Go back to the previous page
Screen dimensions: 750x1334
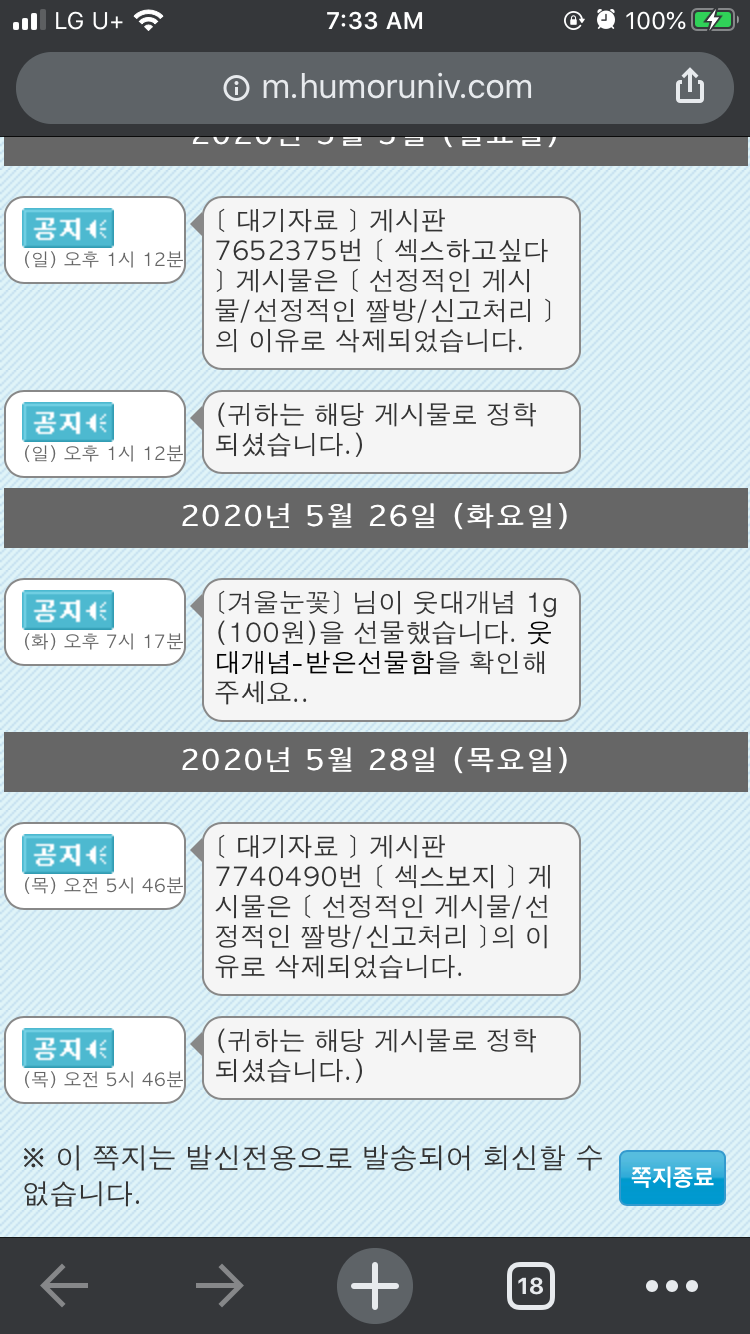(65, 1286)
